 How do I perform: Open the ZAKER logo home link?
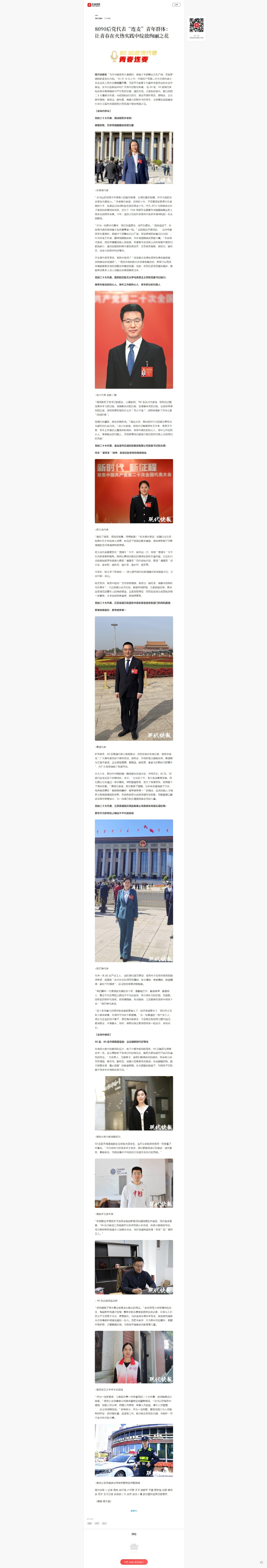pyautogui.click(x=94, y=4)
